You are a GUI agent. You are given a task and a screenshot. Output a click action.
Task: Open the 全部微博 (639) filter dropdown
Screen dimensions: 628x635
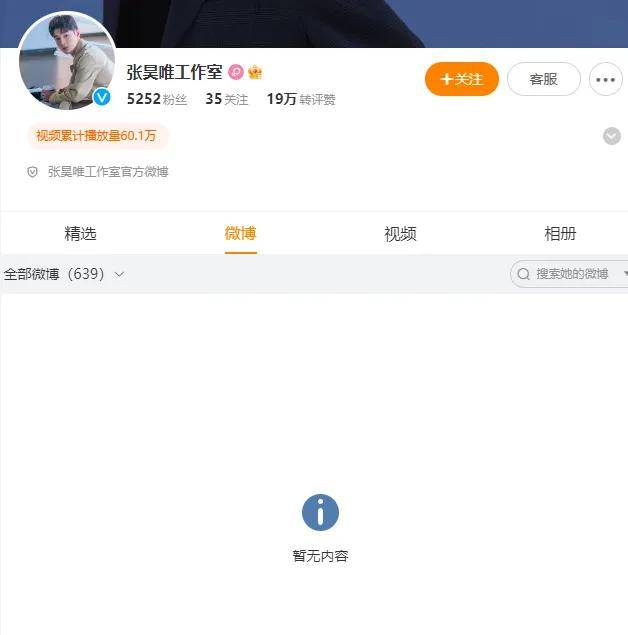coord(64,274)
